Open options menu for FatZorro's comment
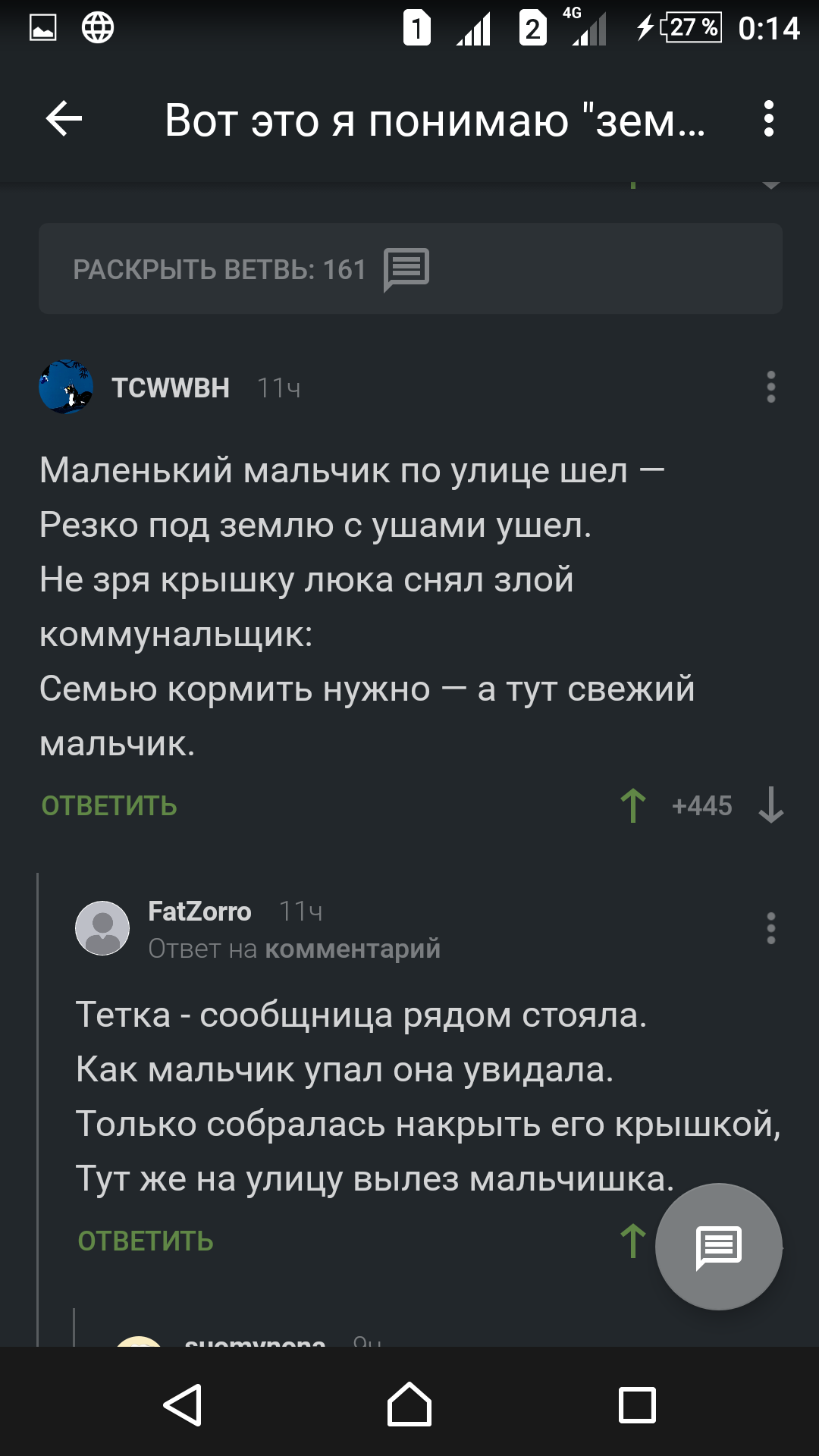 coord(770,928)
